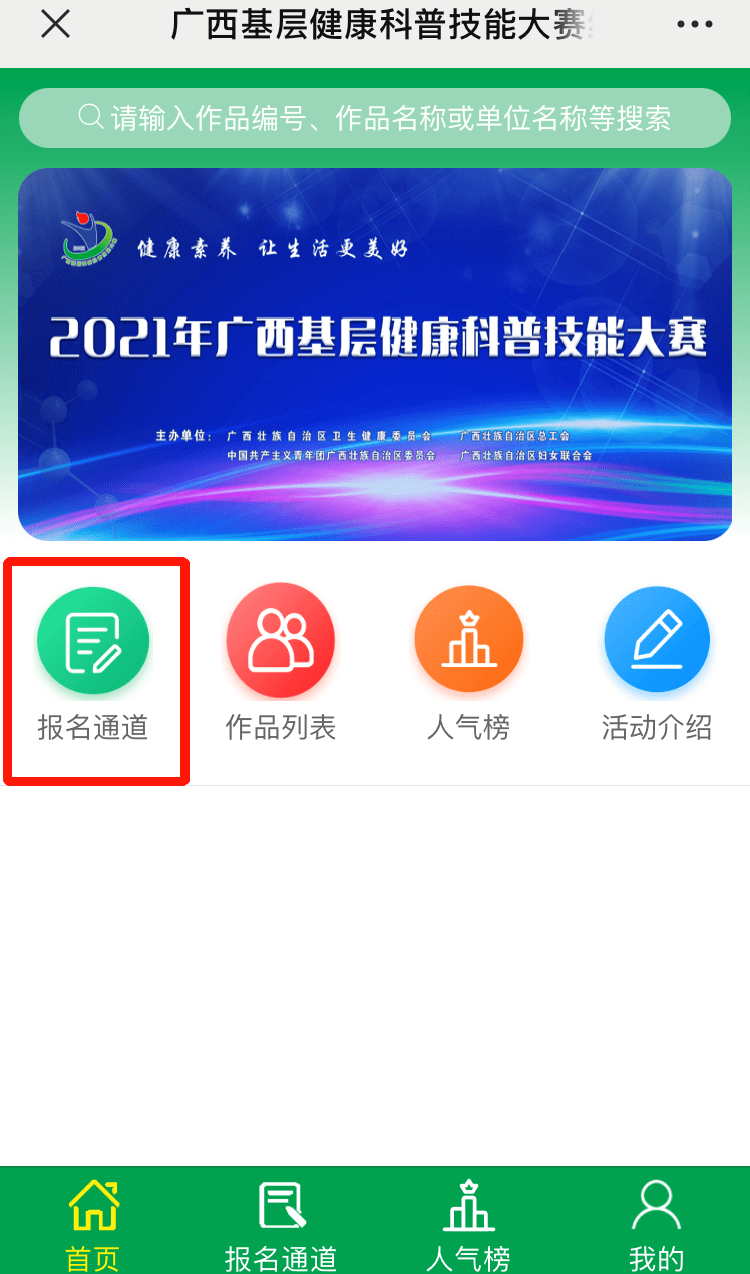Open the orange 人气榜 shortcut icon
The image size is (750, 1274).
tap(469, 640)
